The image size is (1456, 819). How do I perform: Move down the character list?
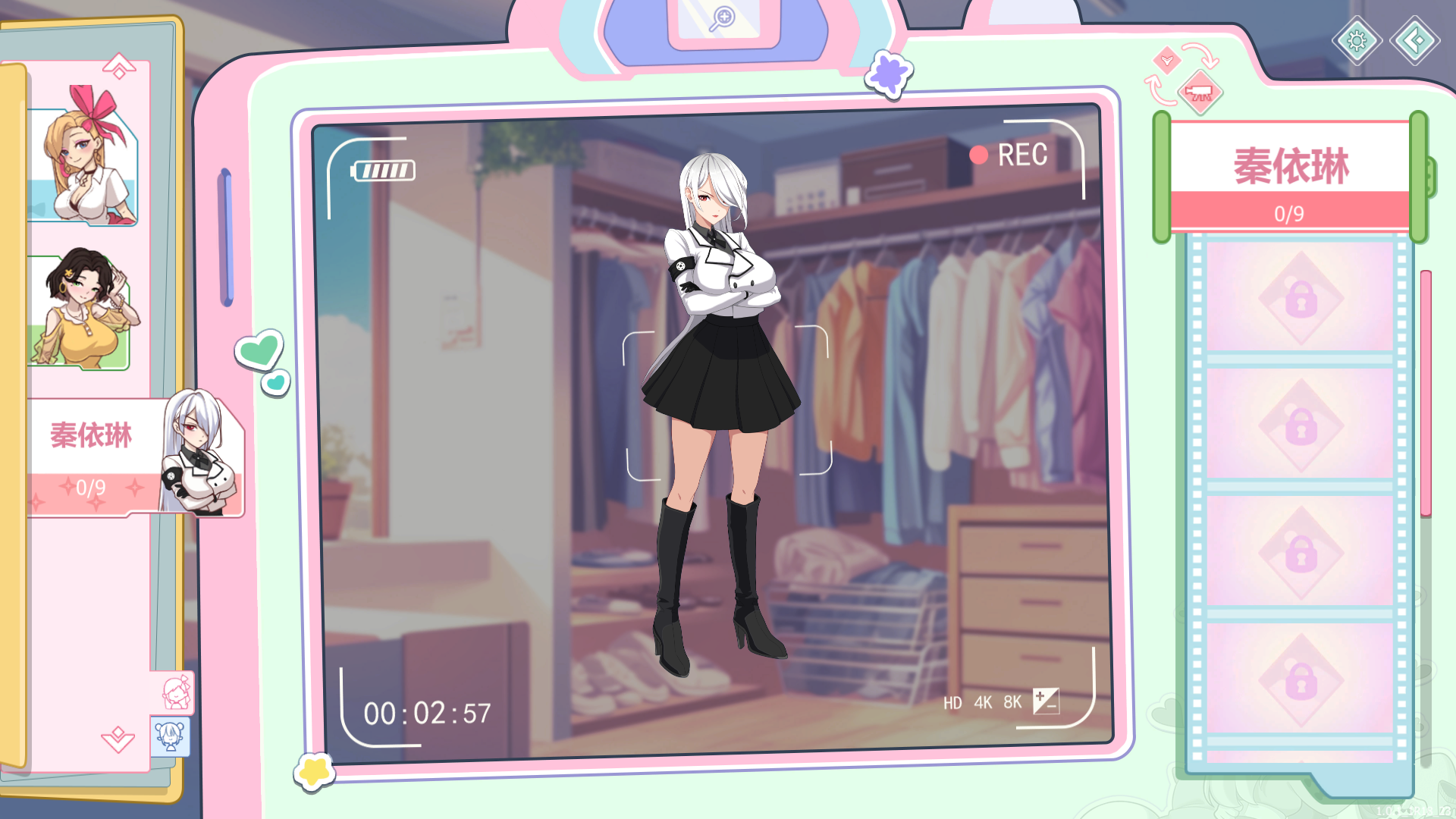click(118, 738)
